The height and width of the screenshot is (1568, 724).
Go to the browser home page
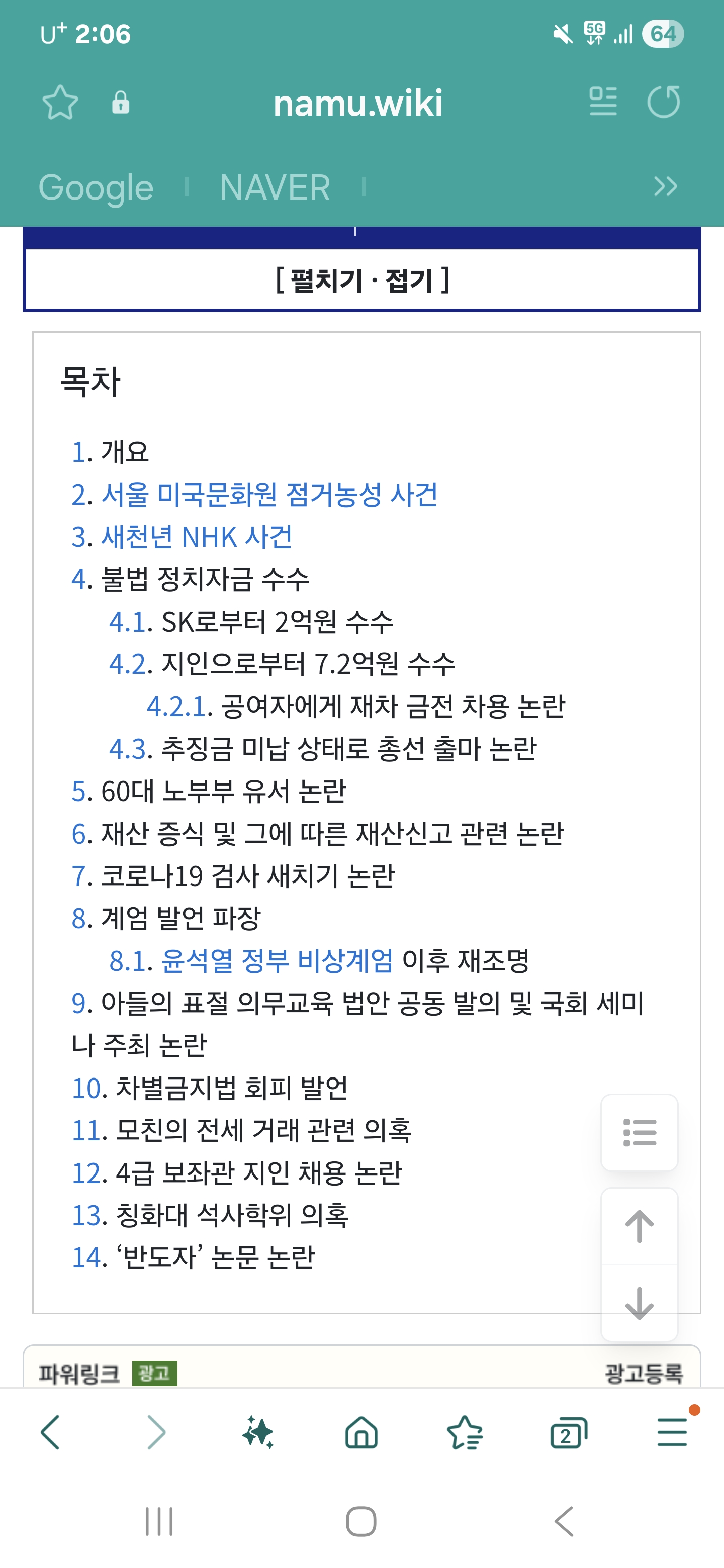361,1433
